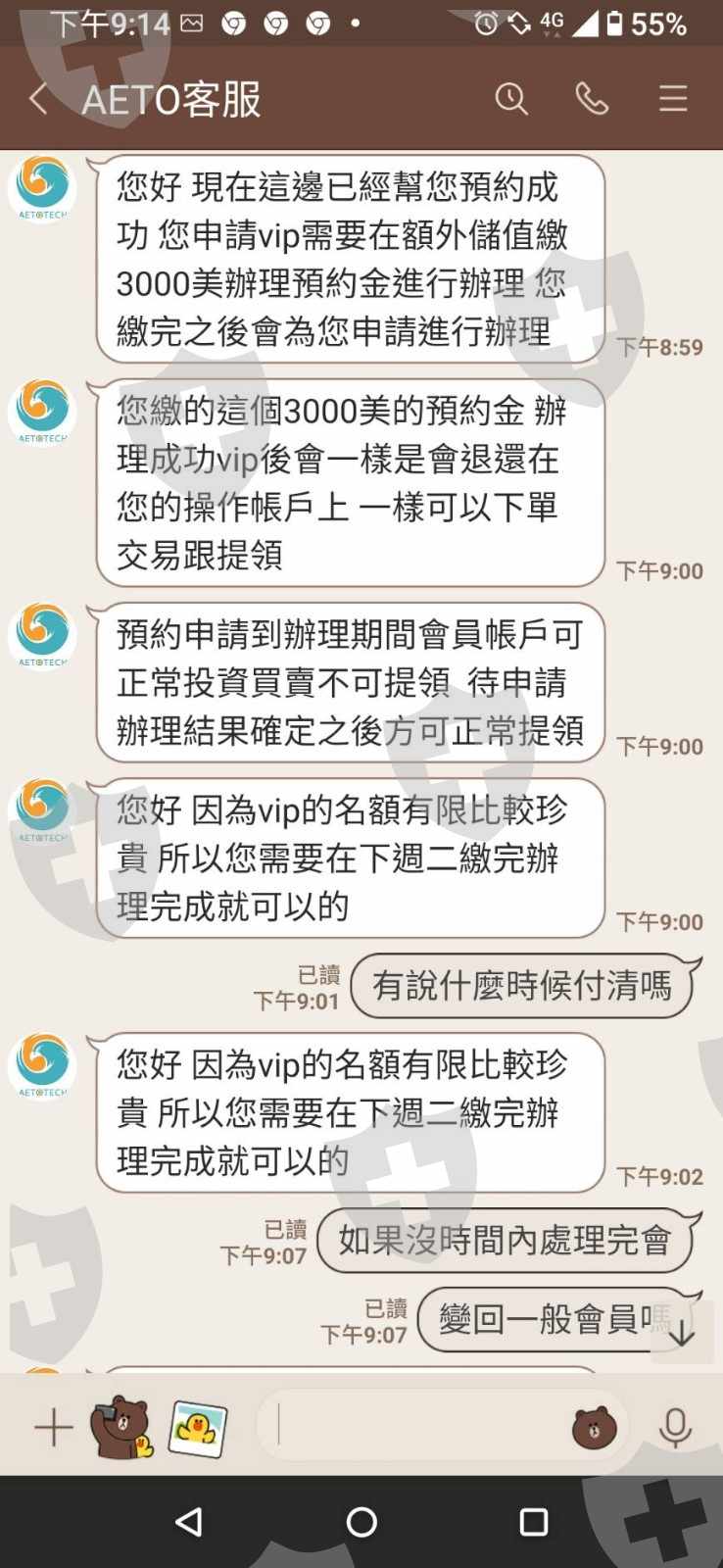Open Android recent apps
Screen dimensions: 723x1568
534,1522
